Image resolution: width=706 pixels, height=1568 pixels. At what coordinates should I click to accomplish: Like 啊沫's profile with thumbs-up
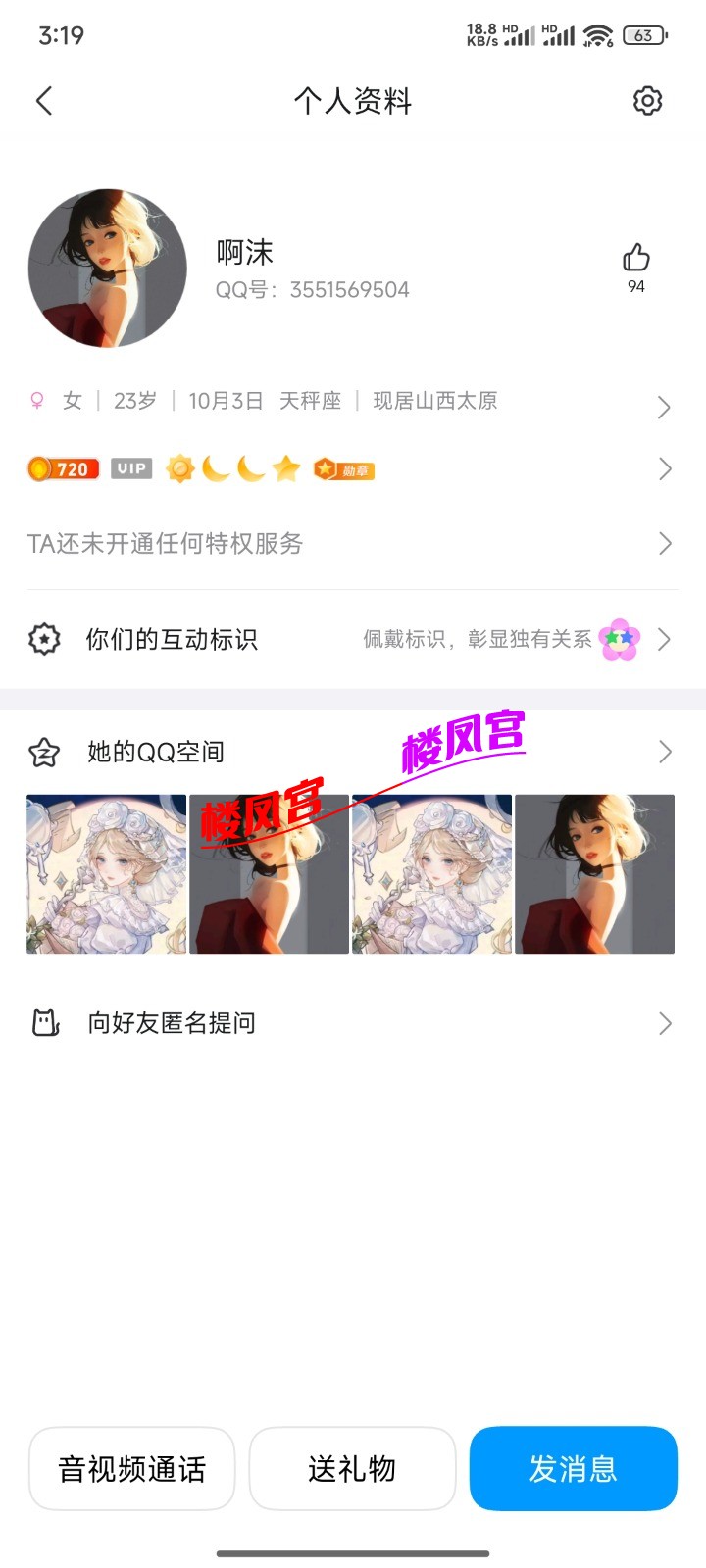[x=635, y=259]
